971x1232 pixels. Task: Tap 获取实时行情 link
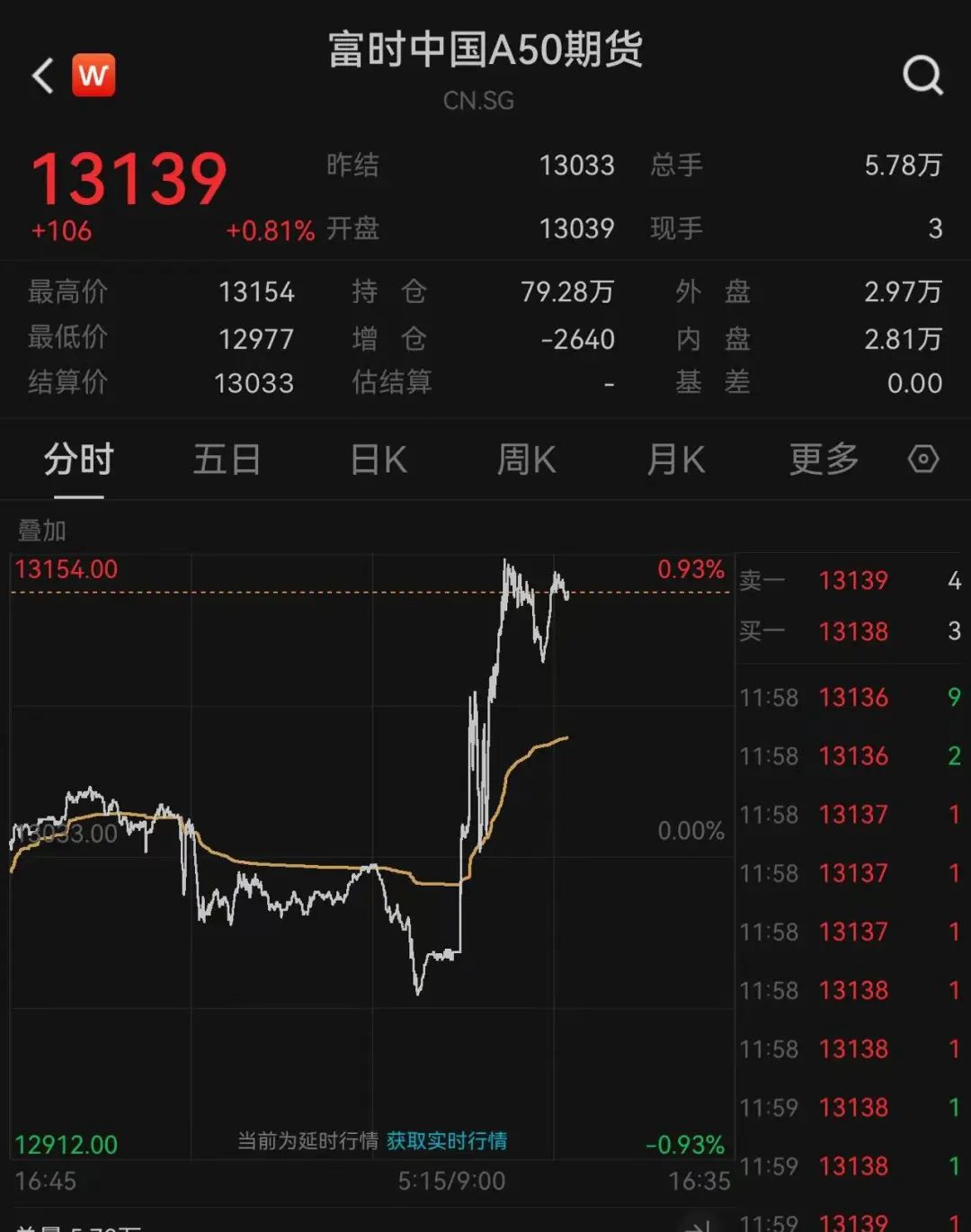447,1141
